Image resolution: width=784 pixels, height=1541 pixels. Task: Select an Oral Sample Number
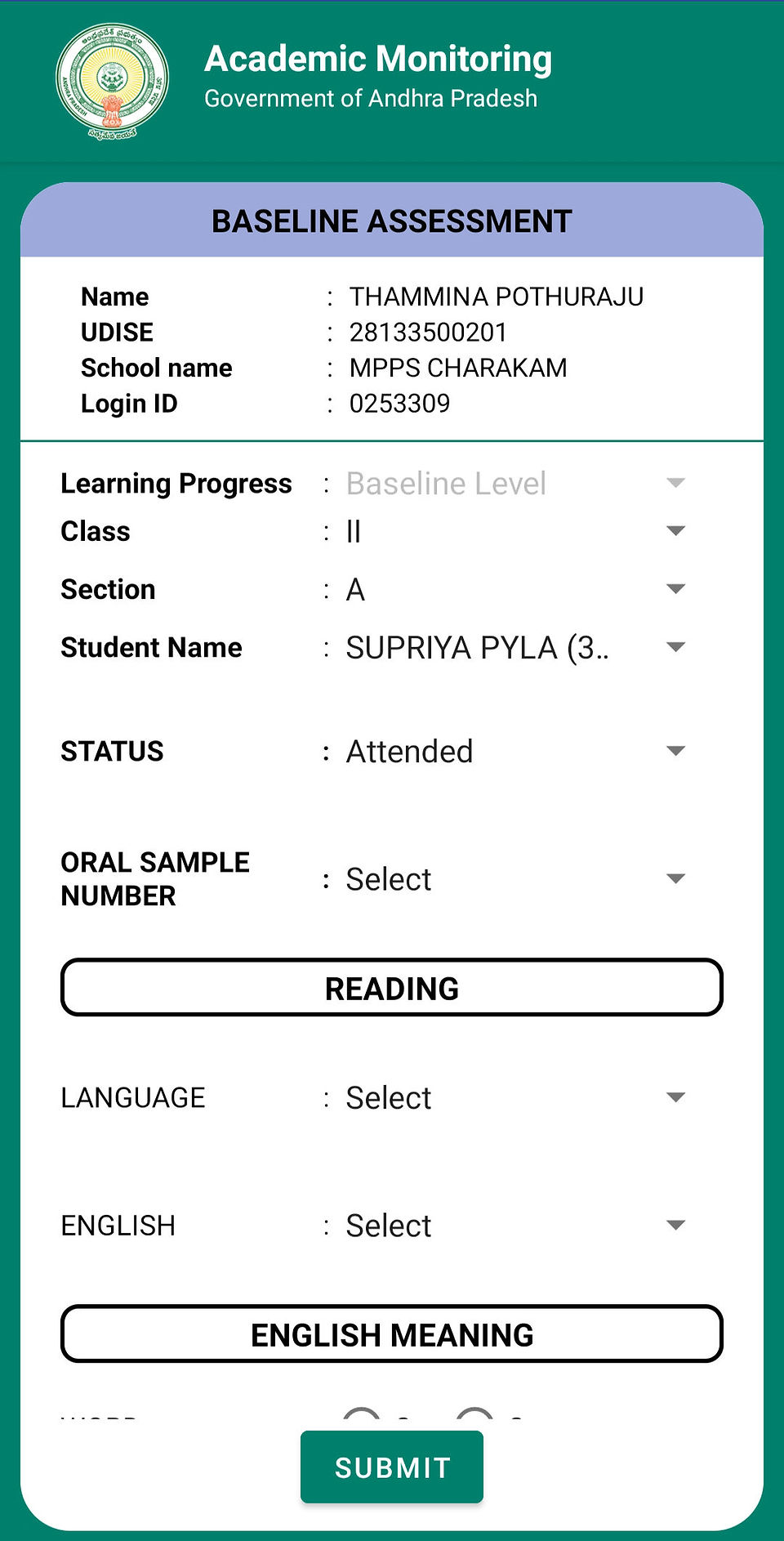pos(515,879)
